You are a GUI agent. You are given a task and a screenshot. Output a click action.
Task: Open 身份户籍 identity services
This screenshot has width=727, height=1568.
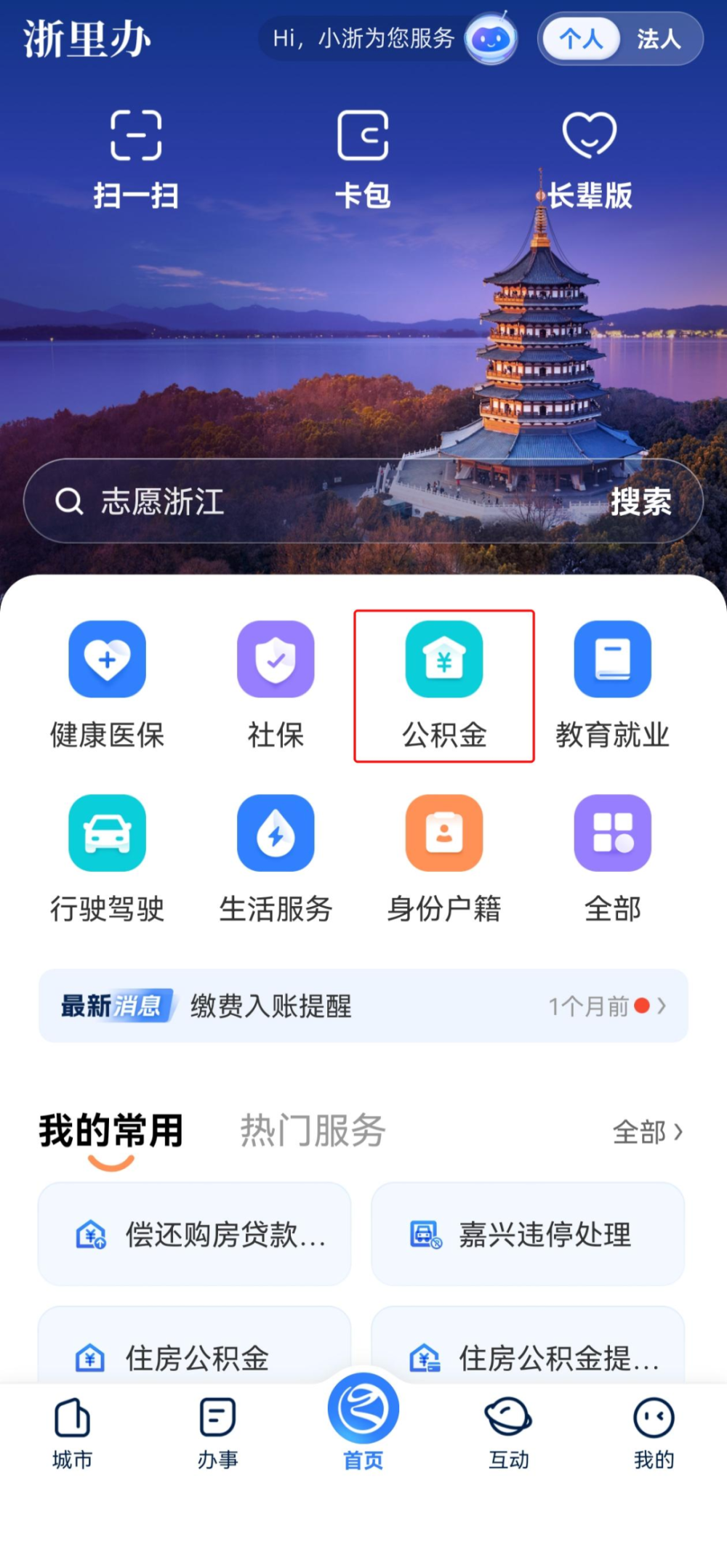445,857
